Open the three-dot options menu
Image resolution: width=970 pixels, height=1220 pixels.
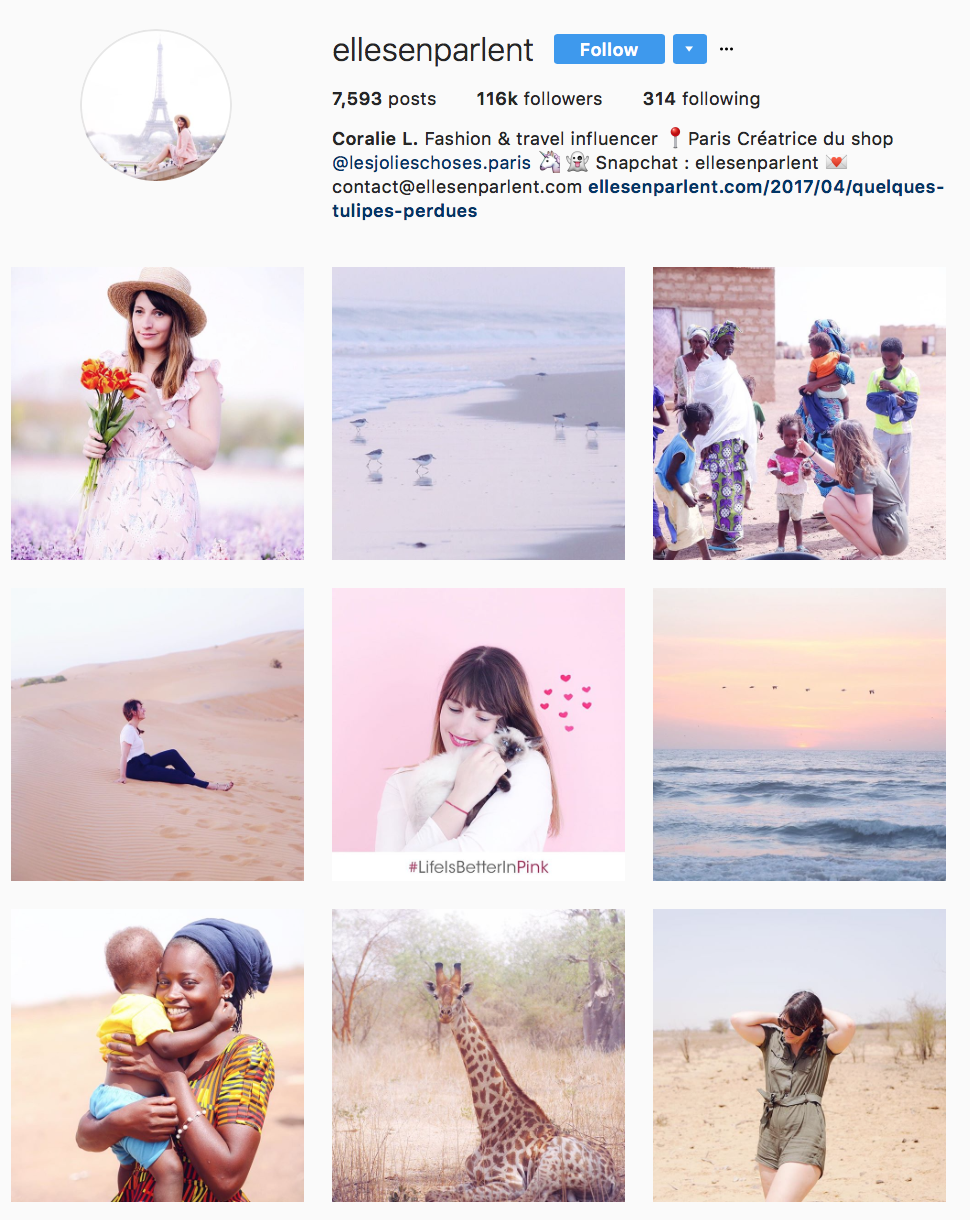click(727, 49)
